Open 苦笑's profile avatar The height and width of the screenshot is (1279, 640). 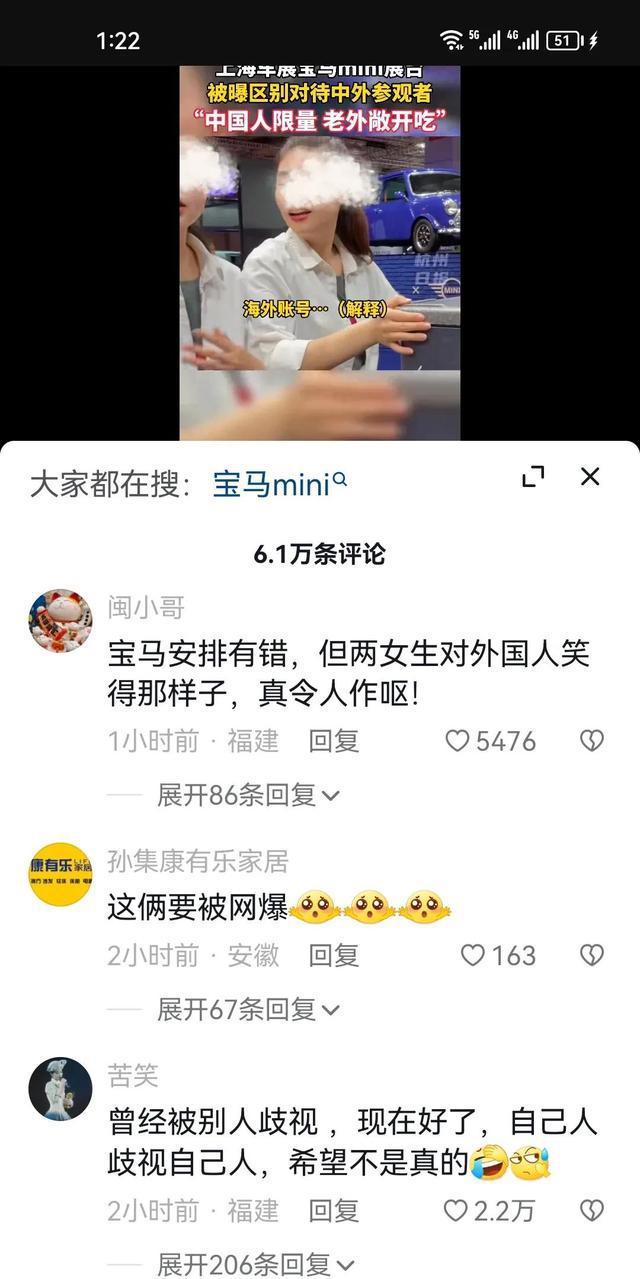(60, 1089)
